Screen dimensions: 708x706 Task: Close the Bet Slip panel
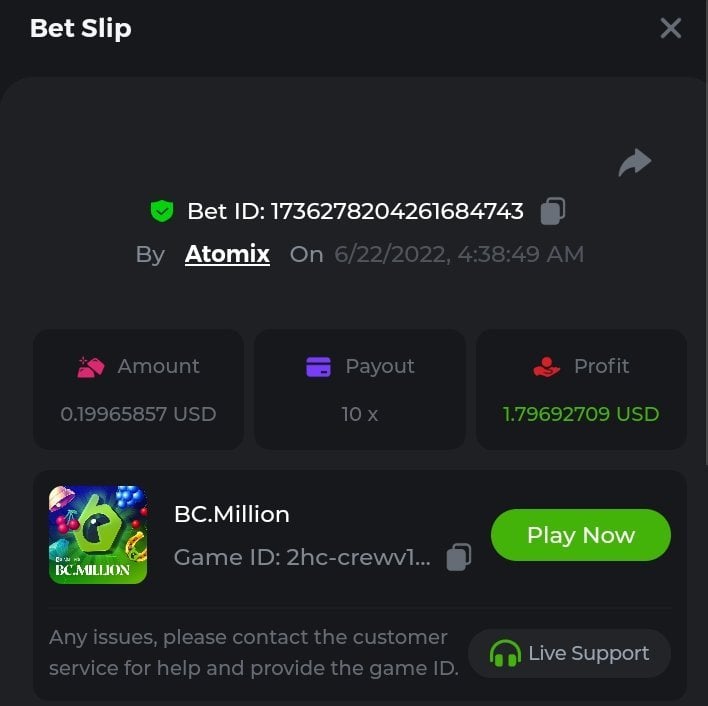(x=670, y=28)
